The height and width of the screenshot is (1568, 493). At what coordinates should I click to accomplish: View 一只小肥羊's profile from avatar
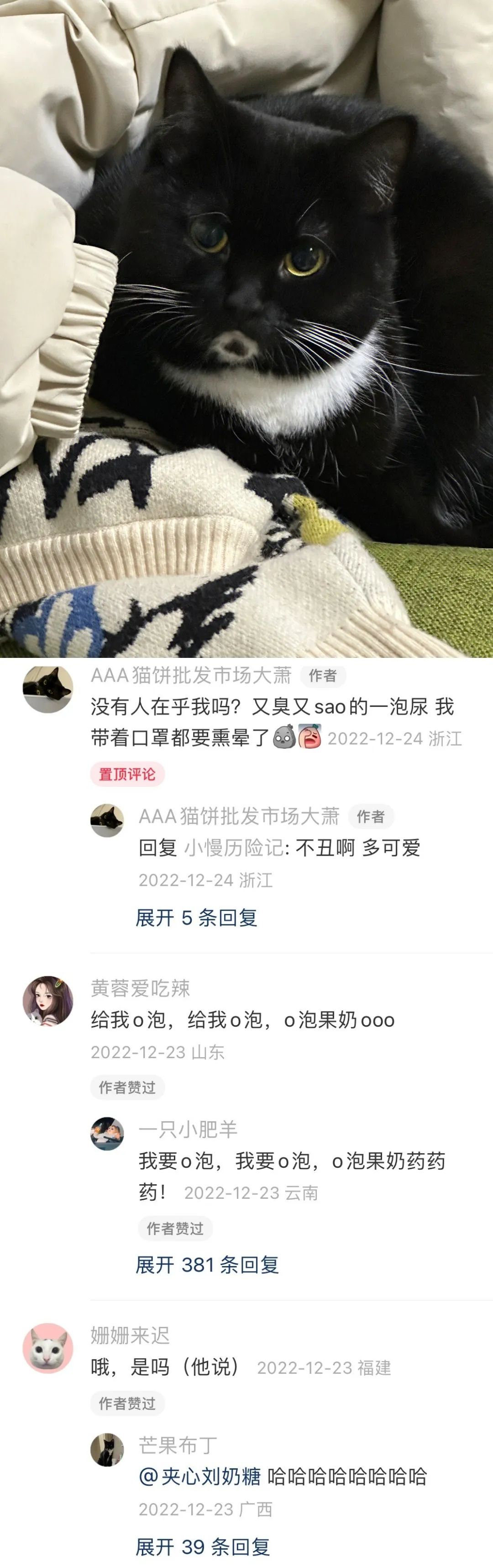click(107, 1134)
